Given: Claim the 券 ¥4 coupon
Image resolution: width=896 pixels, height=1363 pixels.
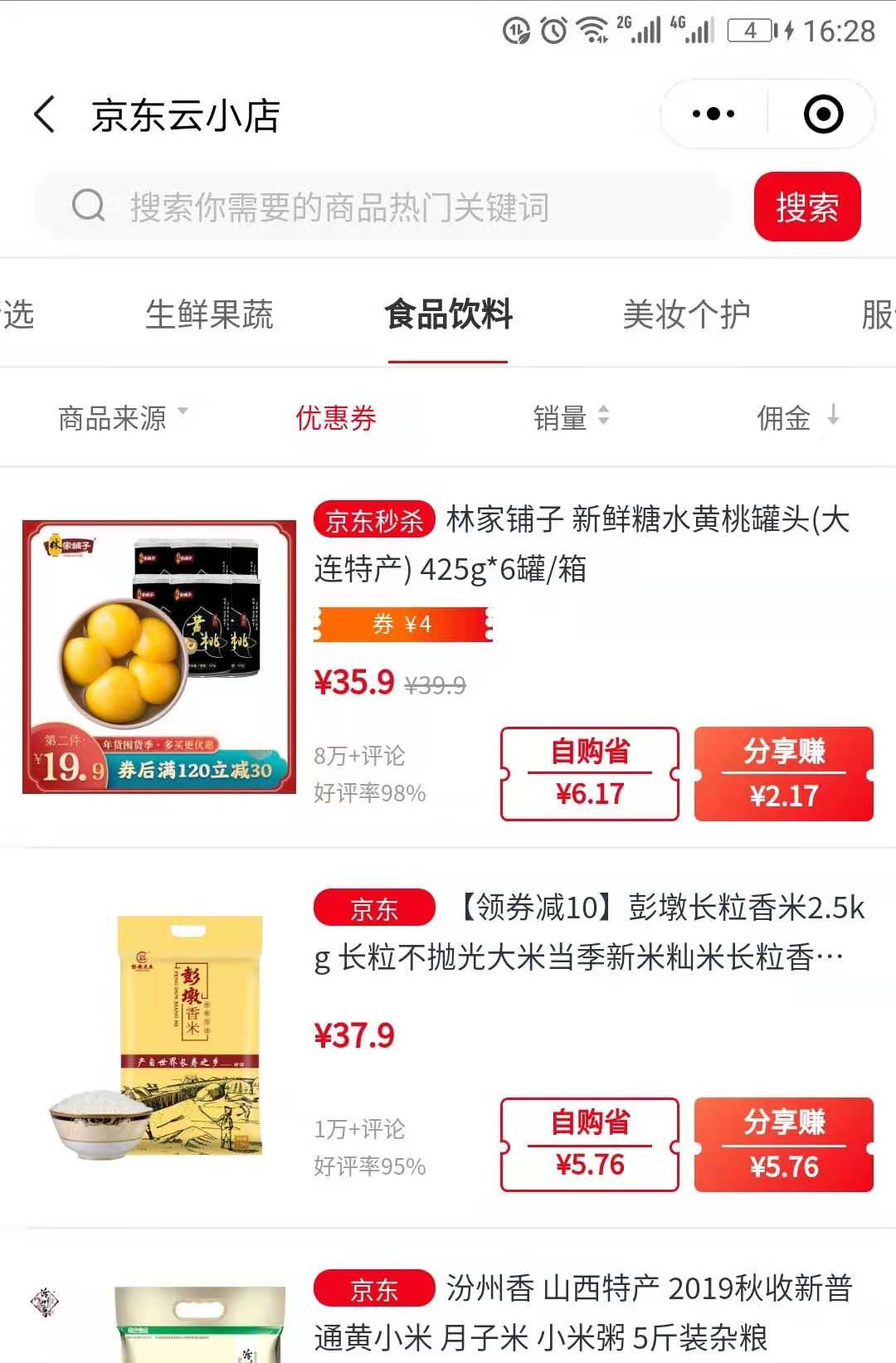Looking at the screenshot, I should click(x=403, y=625).
